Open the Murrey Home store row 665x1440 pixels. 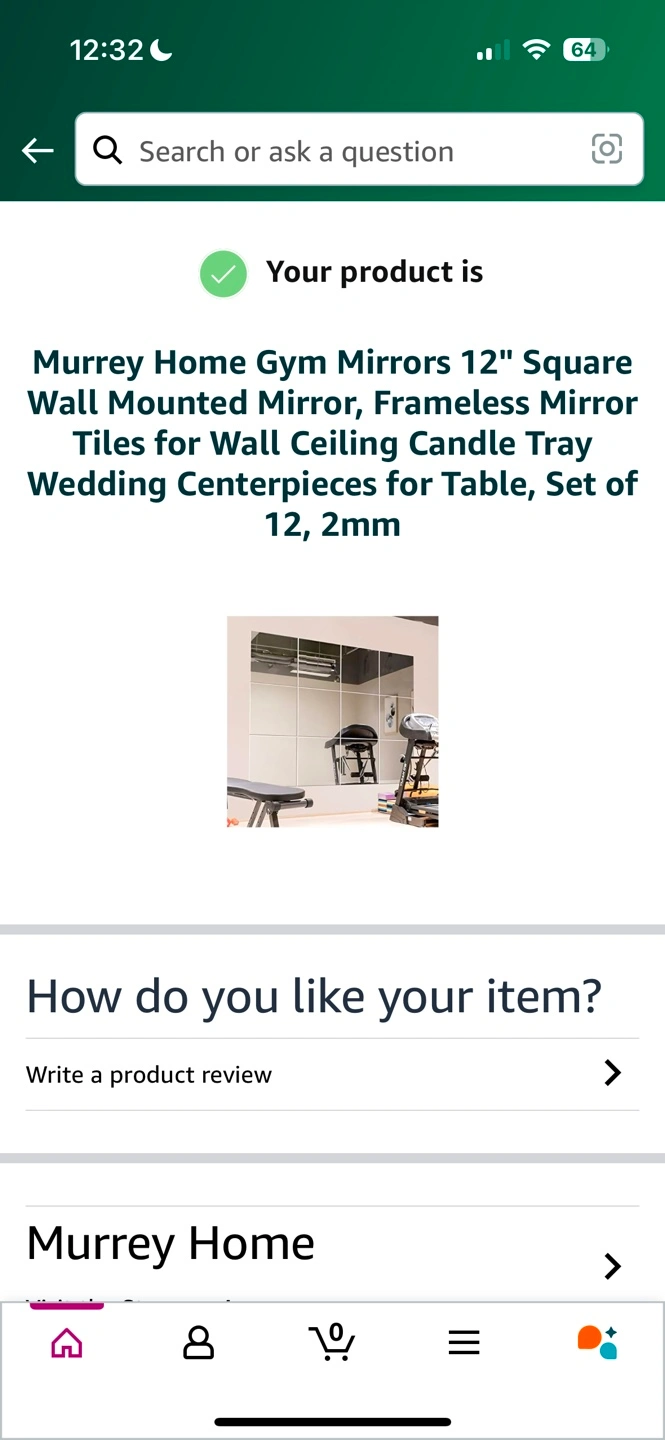tap(332, 1254)
